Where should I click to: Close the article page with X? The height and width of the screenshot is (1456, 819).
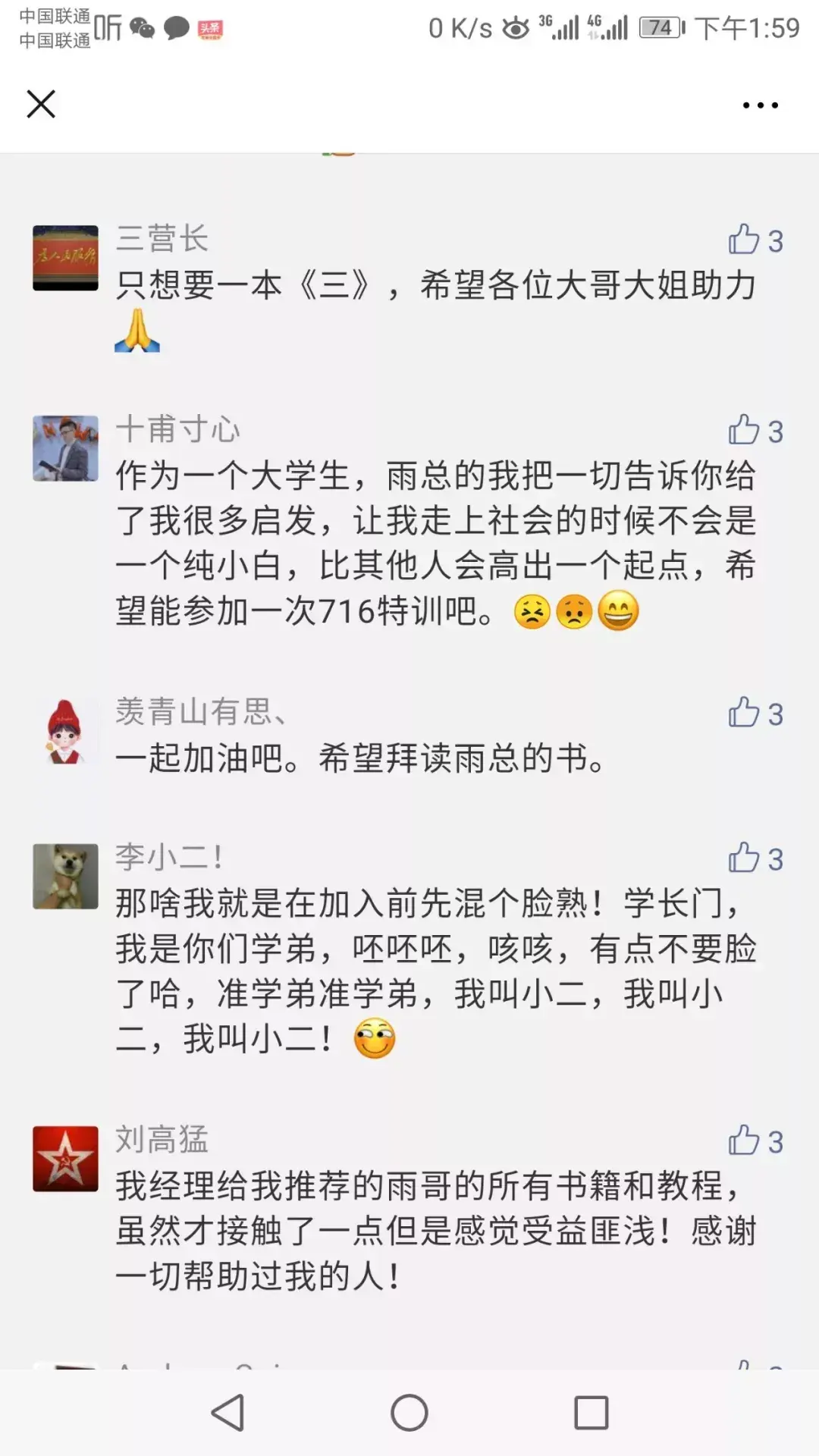41,104
